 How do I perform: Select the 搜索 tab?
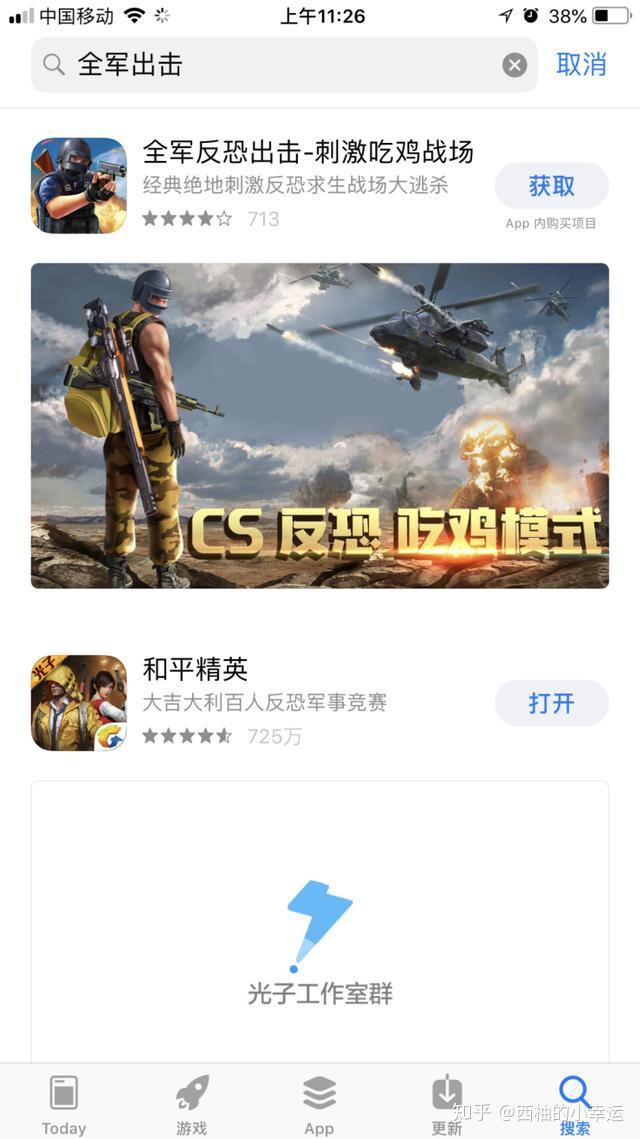pyautogui.click(x=575, y=1103)
